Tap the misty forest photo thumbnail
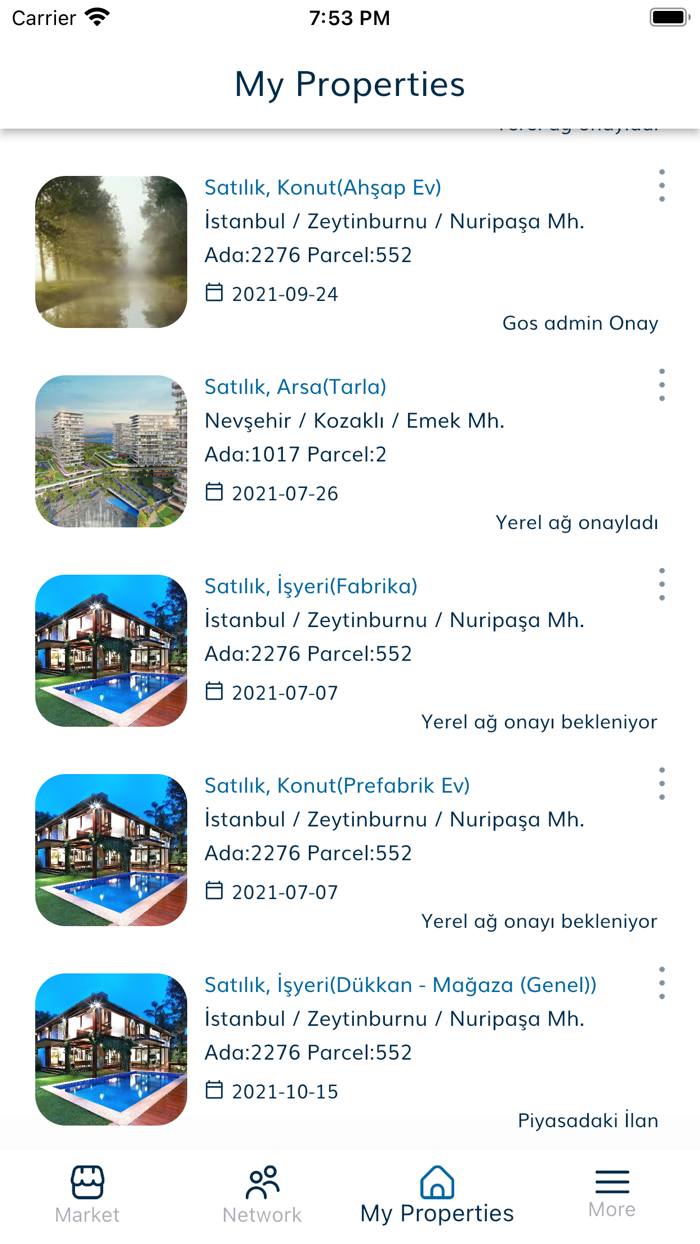Image resolution: width=700 pixels, height=1244 pixels. 111,252
